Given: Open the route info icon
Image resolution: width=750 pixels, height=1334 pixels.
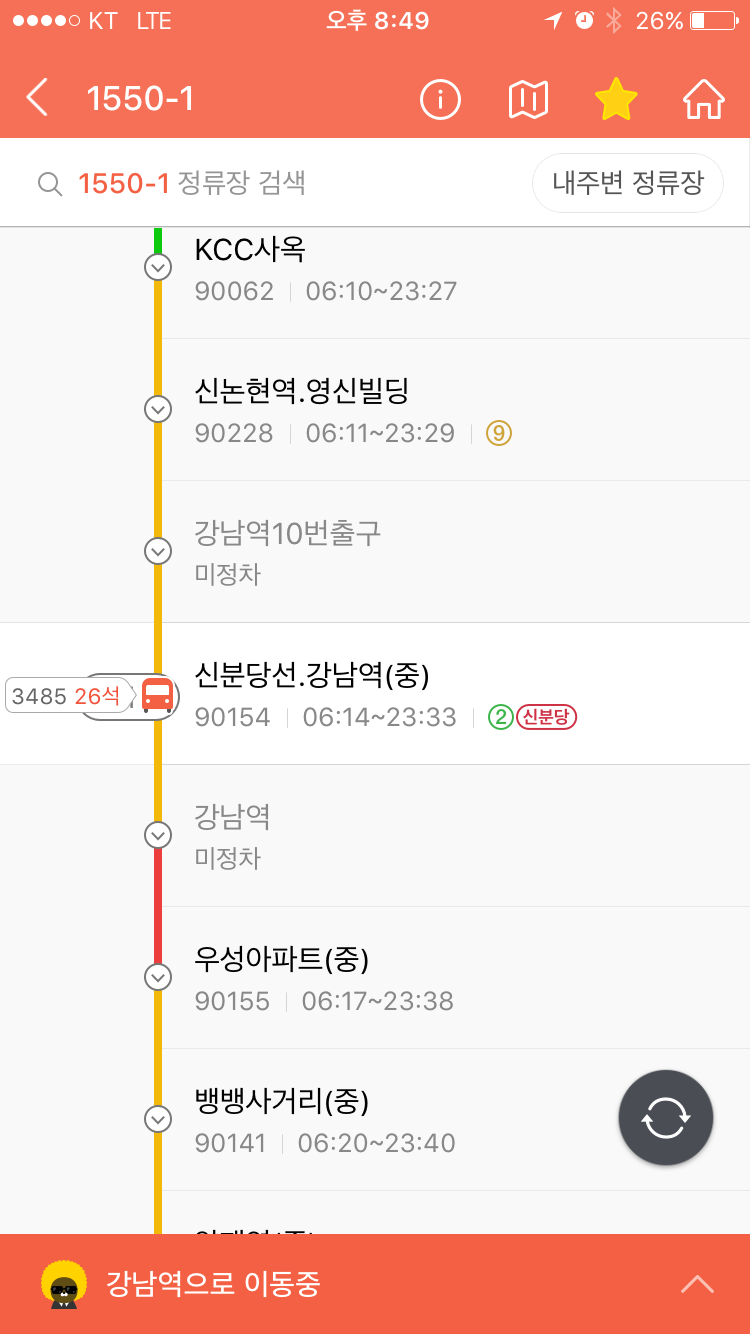Looking at the screenshot, I should pos(440,99).
